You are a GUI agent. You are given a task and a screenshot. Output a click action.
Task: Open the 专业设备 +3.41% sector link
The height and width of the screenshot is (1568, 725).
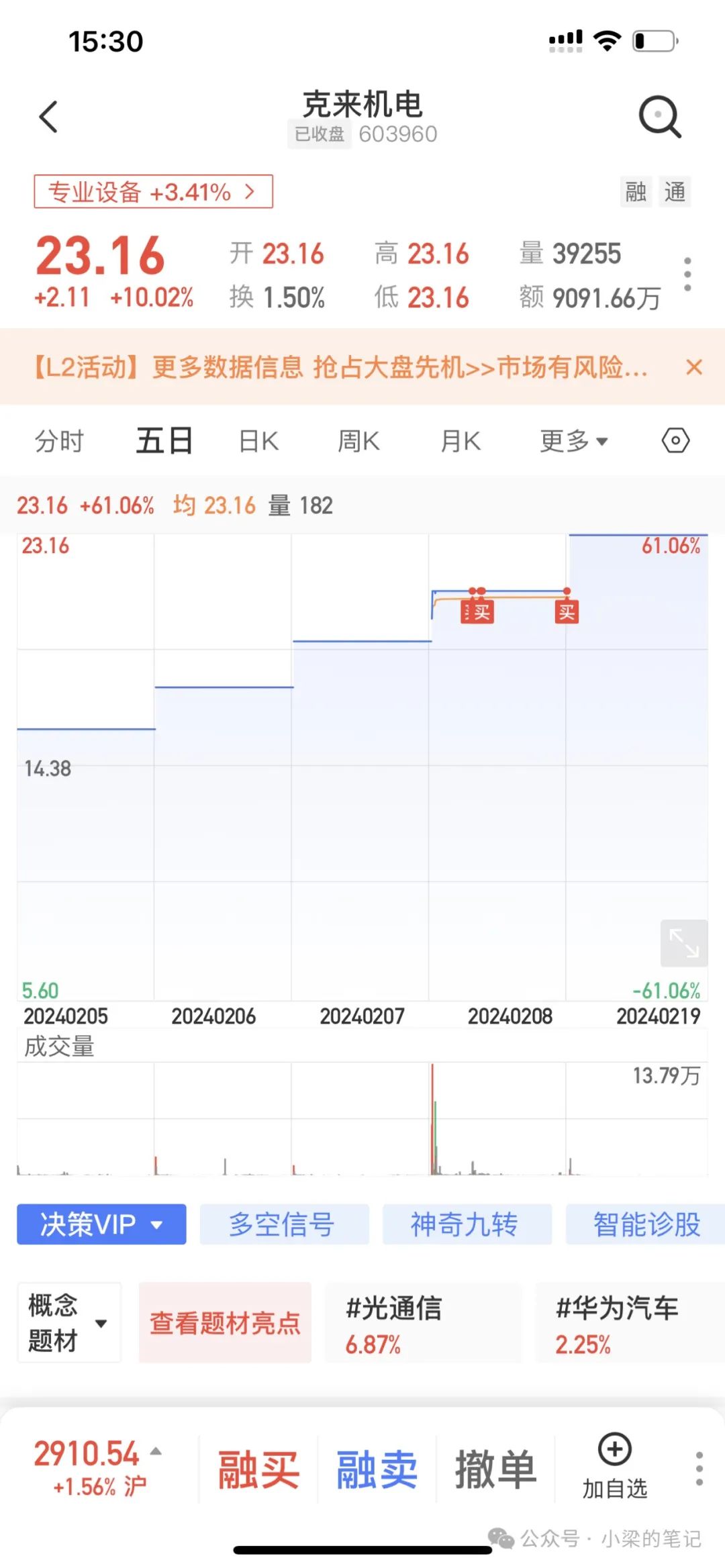coord(153,192)
